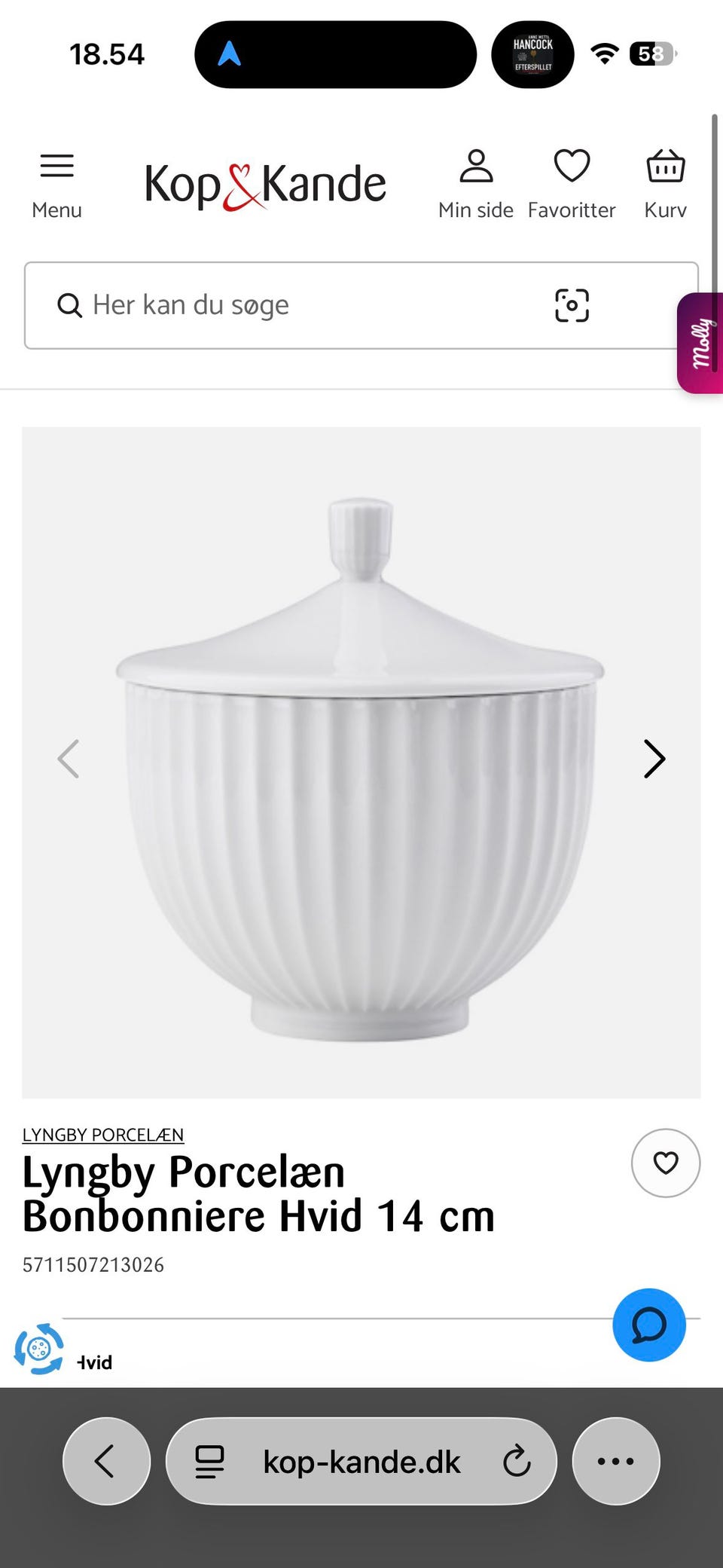Open Min side account page
Screen dimensions: 723x1568
(x=476, y=185)
